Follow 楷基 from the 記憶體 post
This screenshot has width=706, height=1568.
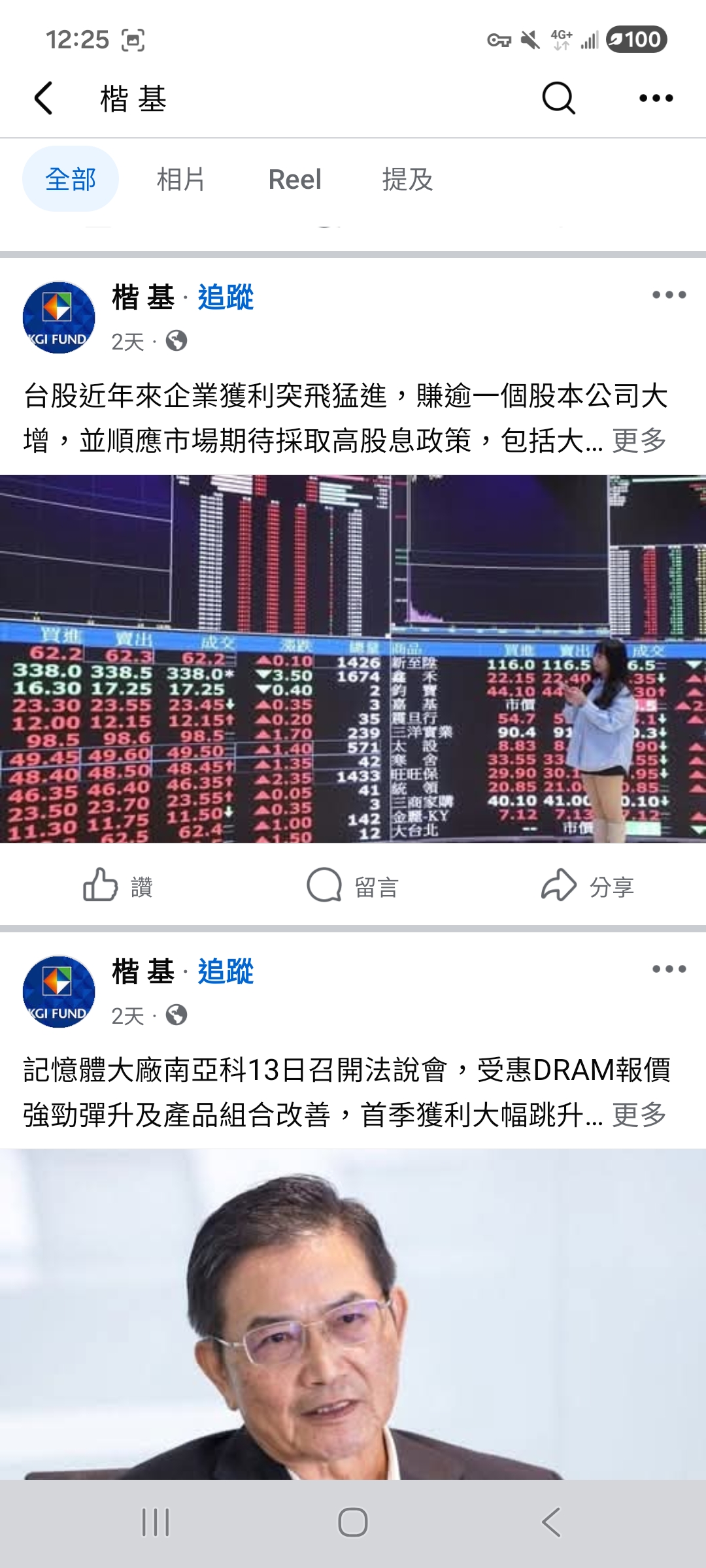pos(226,972)
